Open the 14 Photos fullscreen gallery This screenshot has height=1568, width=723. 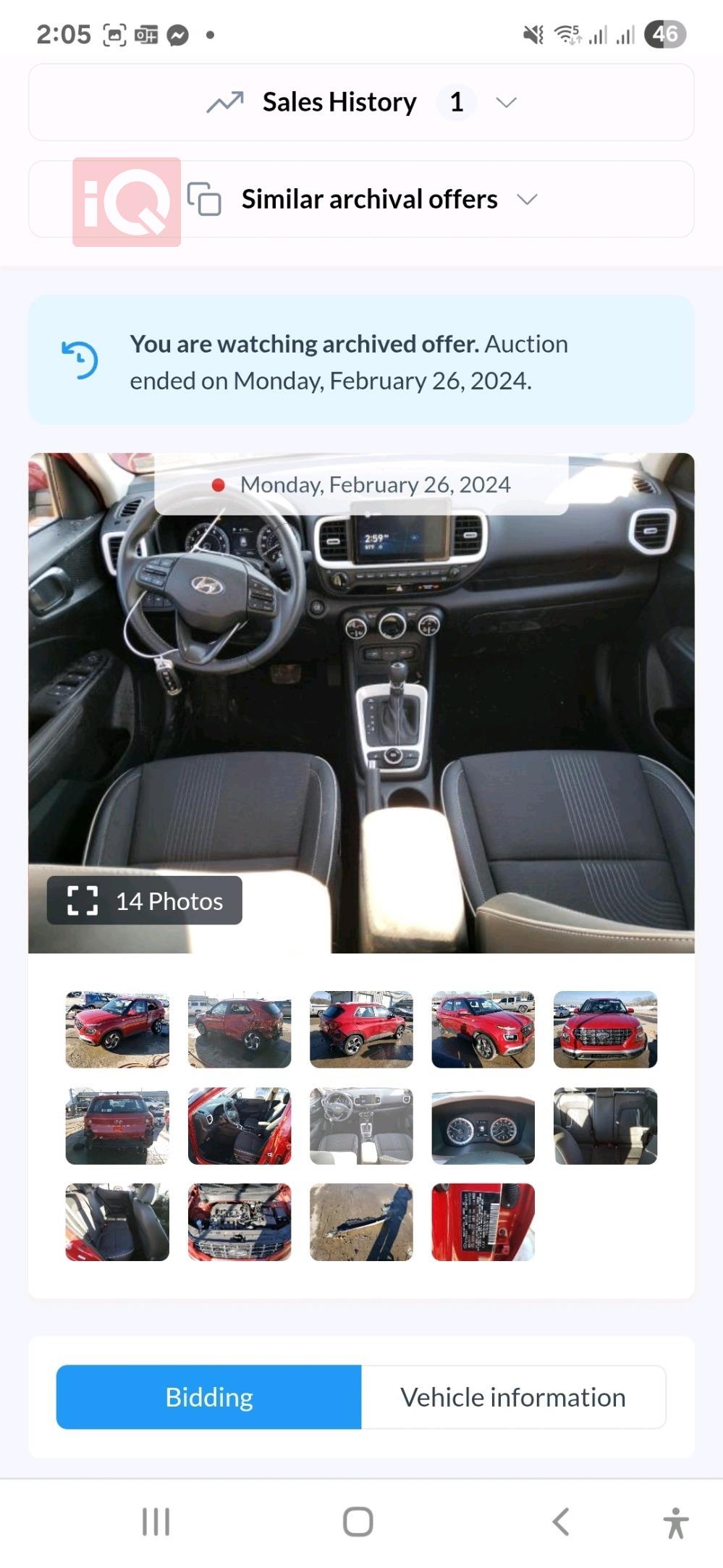point(145,901)
